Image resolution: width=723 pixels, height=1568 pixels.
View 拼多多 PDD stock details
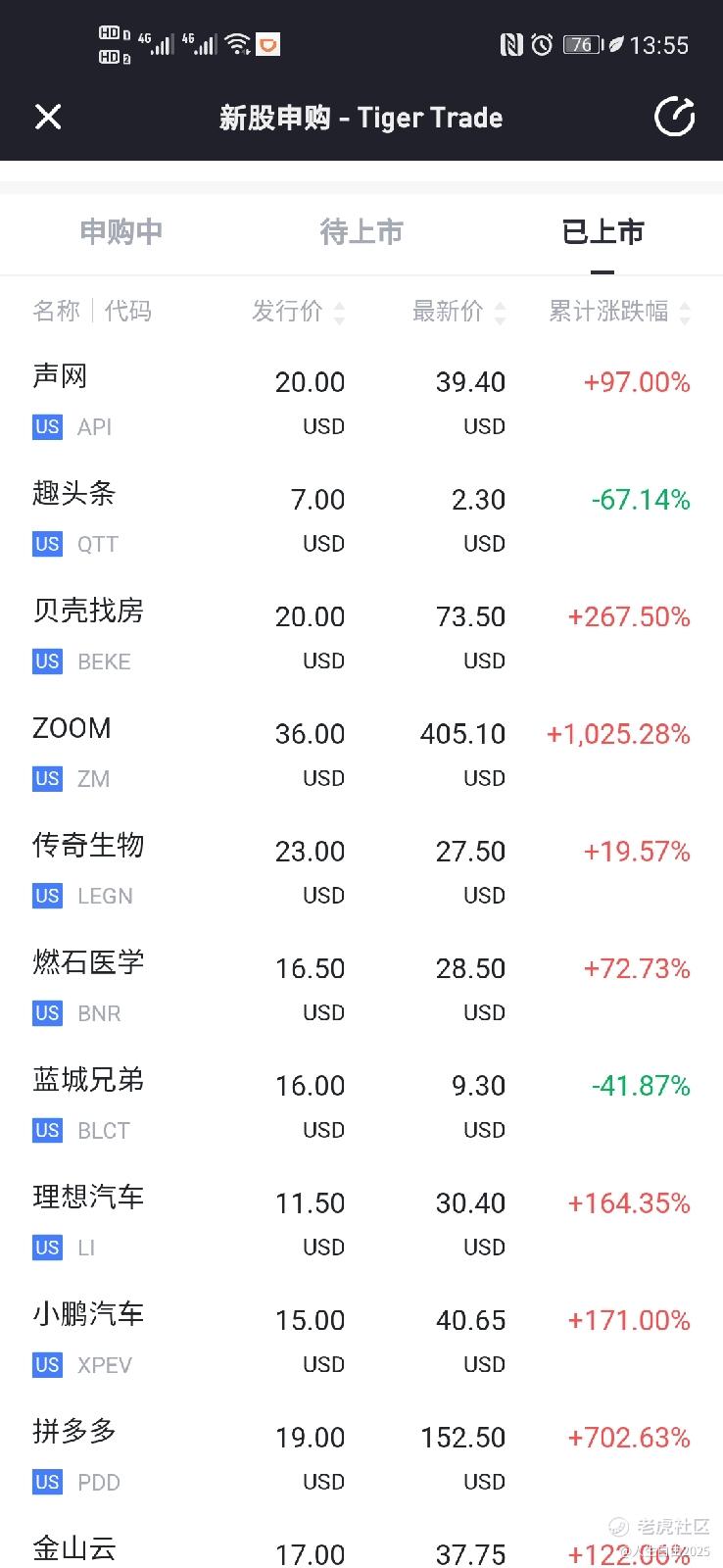click(361, 1457)
